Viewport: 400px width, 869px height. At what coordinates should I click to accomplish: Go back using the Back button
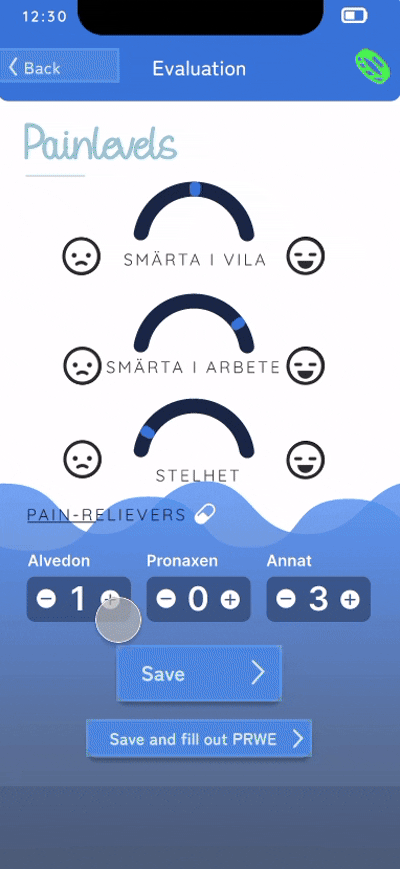pyautogui.click(x=59, y=66)
